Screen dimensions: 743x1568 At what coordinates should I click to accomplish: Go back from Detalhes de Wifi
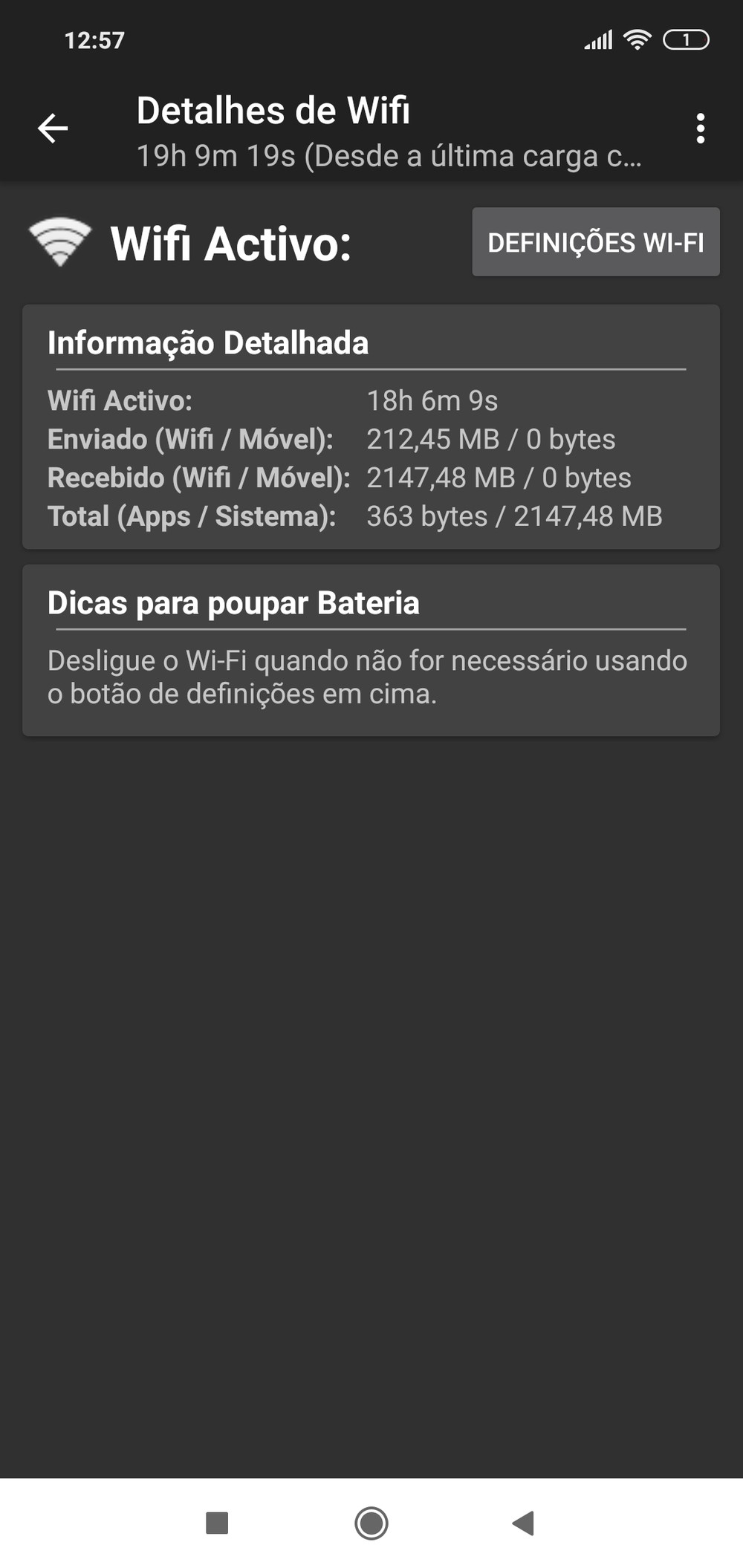click(53, 129)
